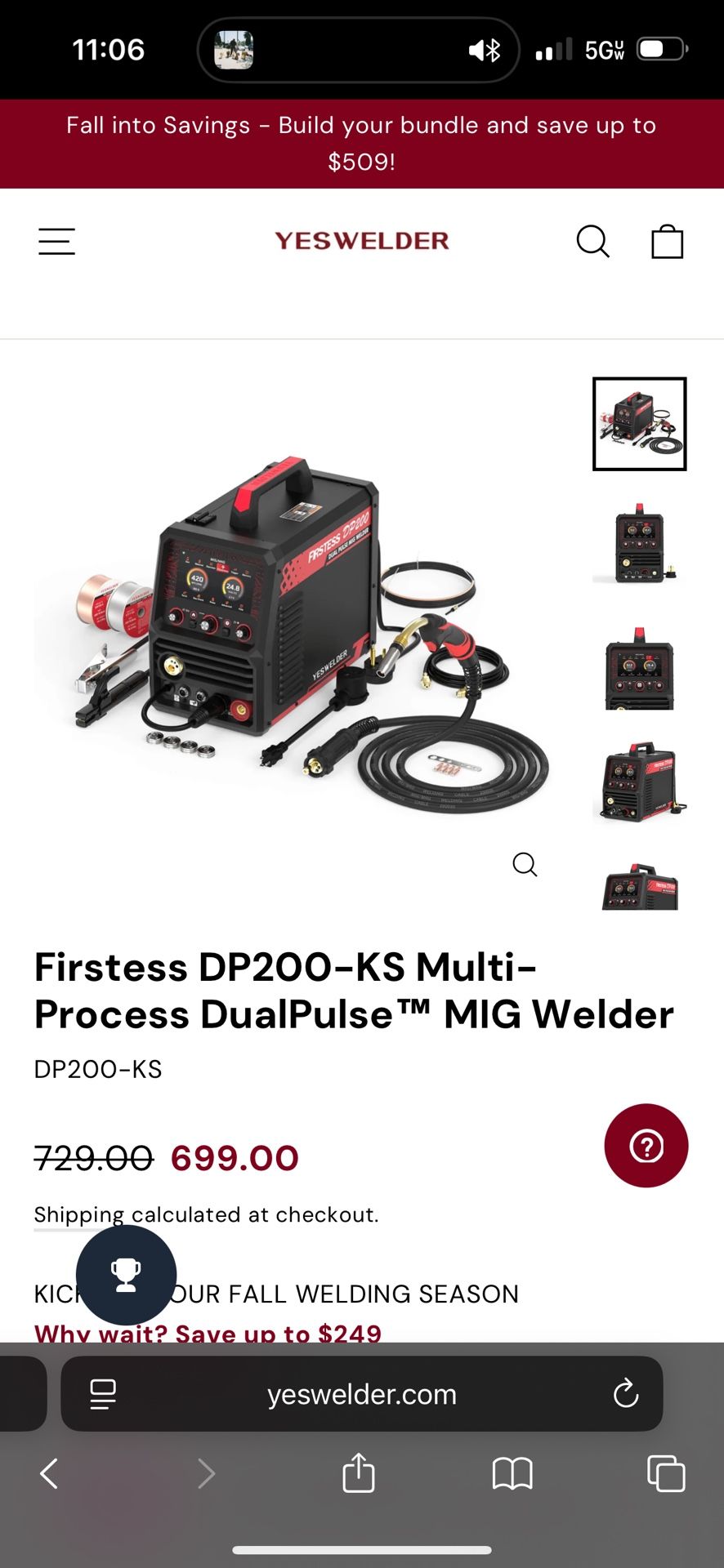This screenshot has height=1568, width=724.
Task: Go back to the previous page
Action: (x=50, y=1474)
